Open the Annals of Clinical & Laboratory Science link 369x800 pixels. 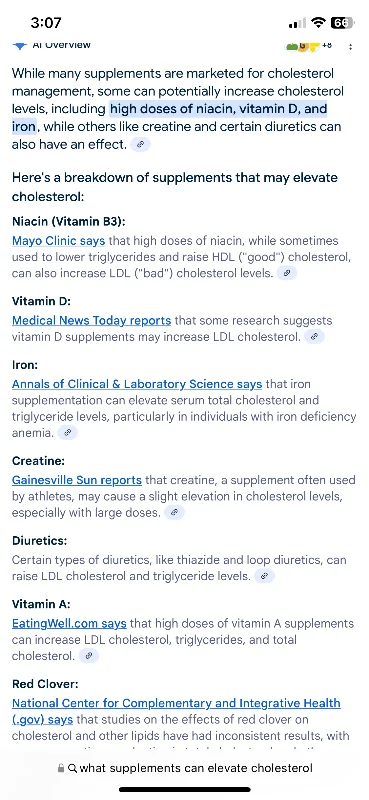[x=137, y=384]
